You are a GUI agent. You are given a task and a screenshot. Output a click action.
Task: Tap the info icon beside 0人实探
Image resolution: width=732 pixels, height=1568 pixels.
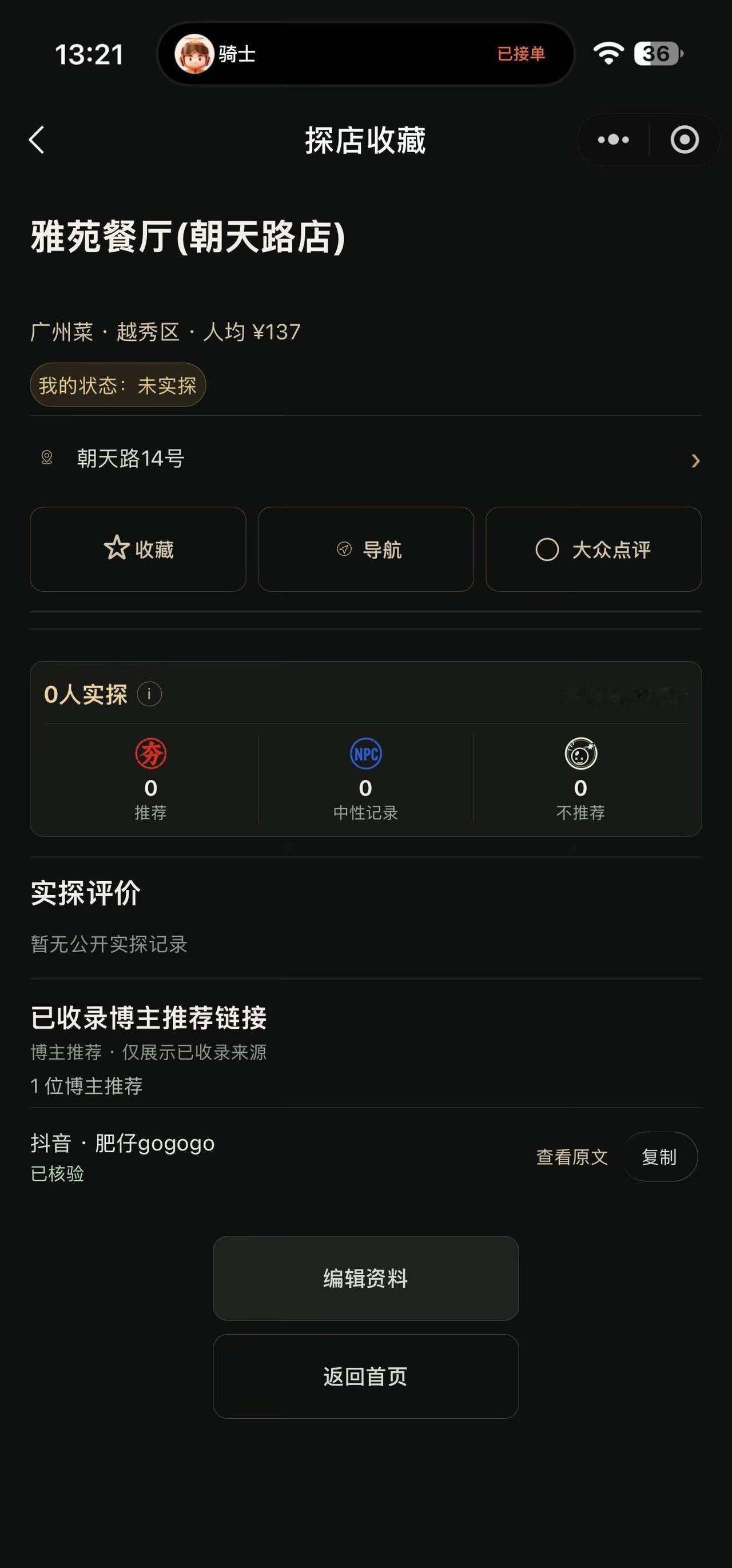point(149,694)
